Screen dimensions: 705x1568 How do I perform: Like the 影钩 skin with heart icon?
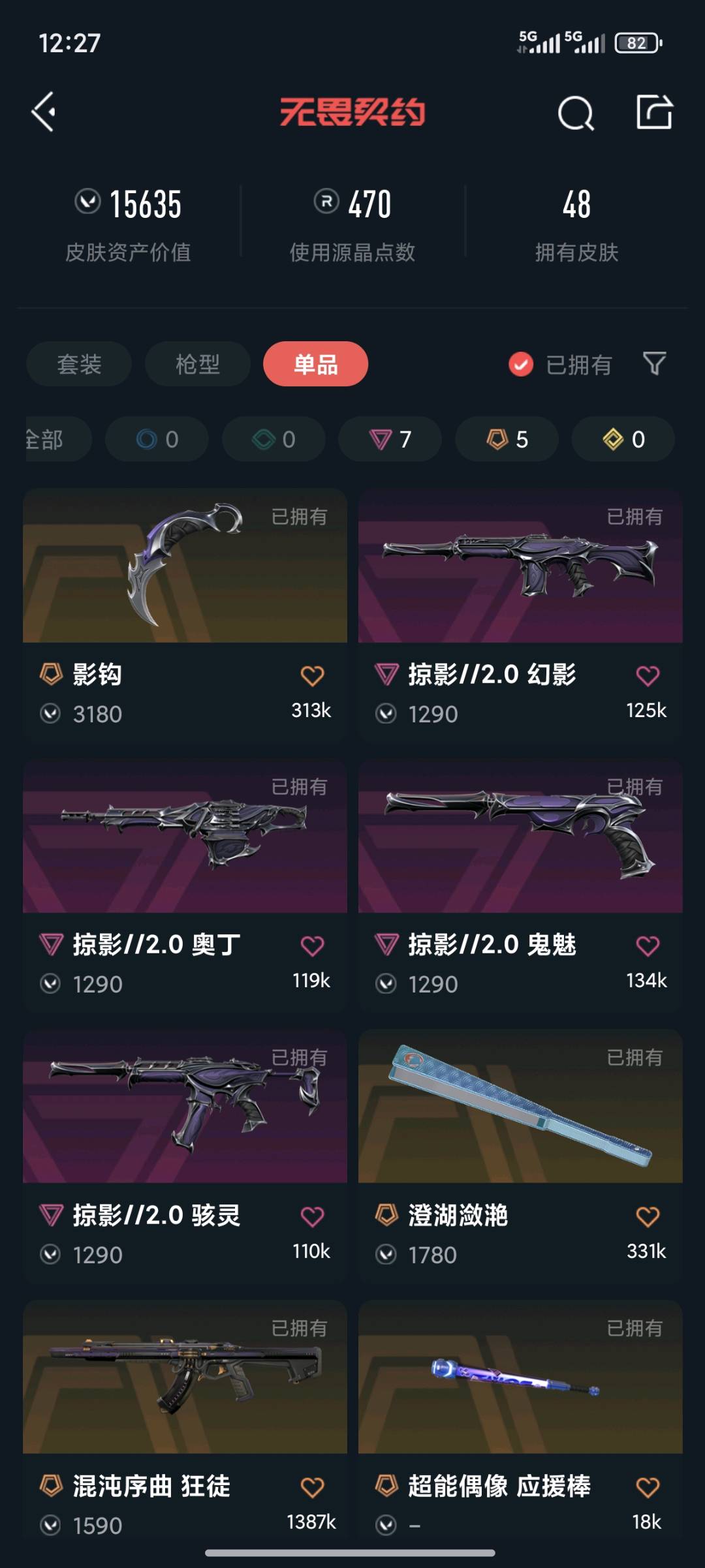click(312, 676)
